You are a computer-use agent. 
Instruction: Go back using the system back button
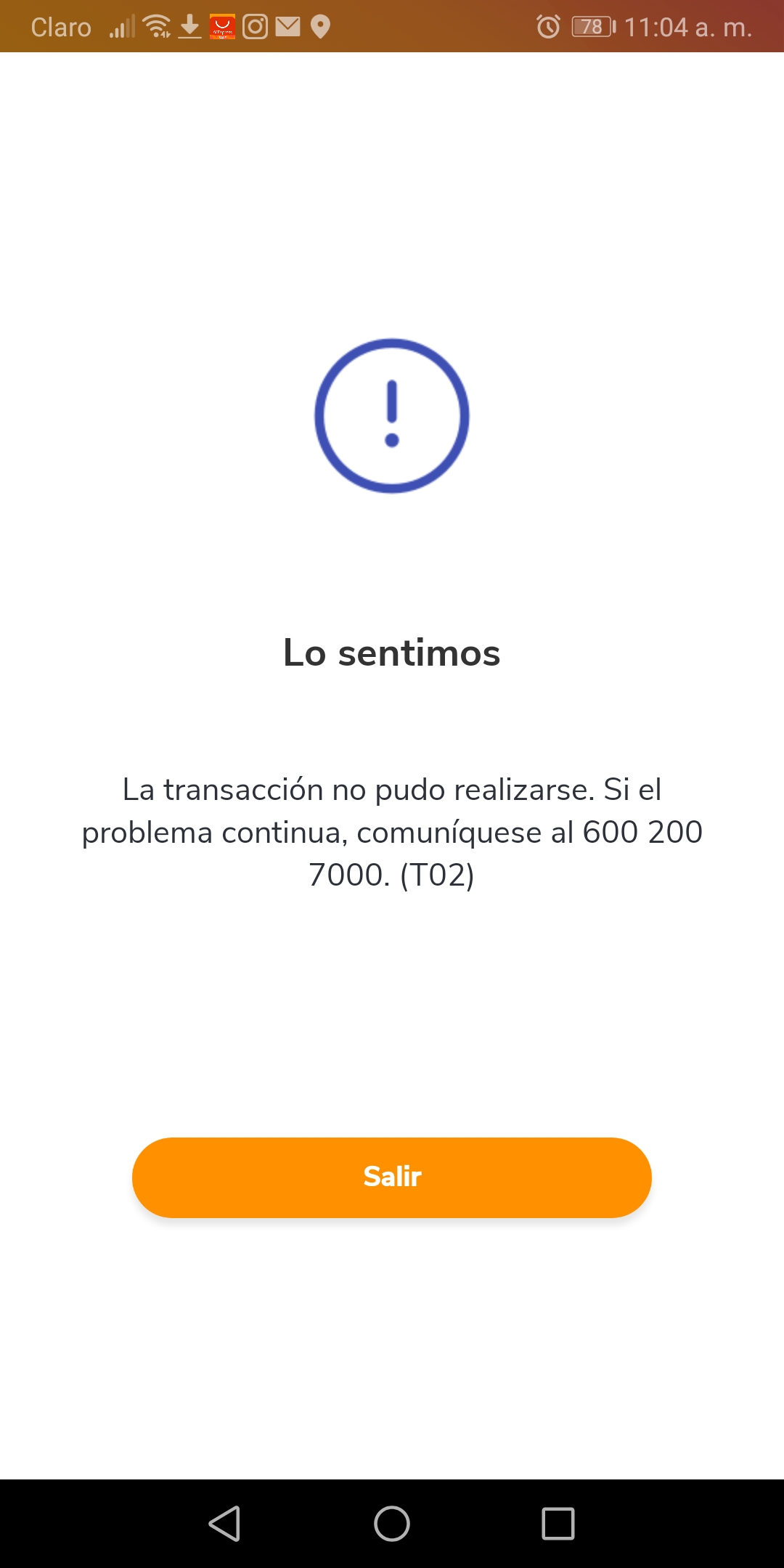tap(224, 1523)
